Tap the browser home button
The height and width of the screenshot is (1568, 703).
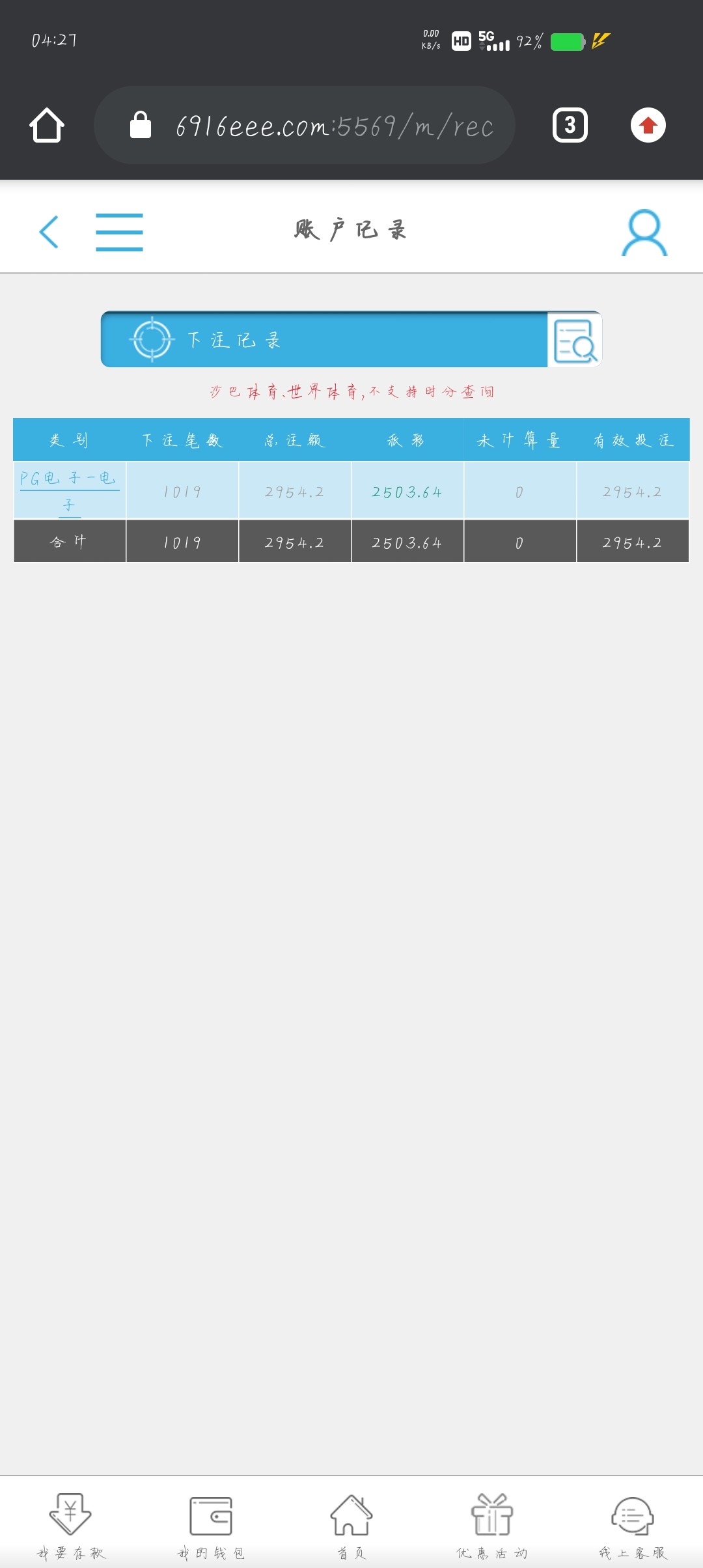pyautogui.click(x=47, y=125)
